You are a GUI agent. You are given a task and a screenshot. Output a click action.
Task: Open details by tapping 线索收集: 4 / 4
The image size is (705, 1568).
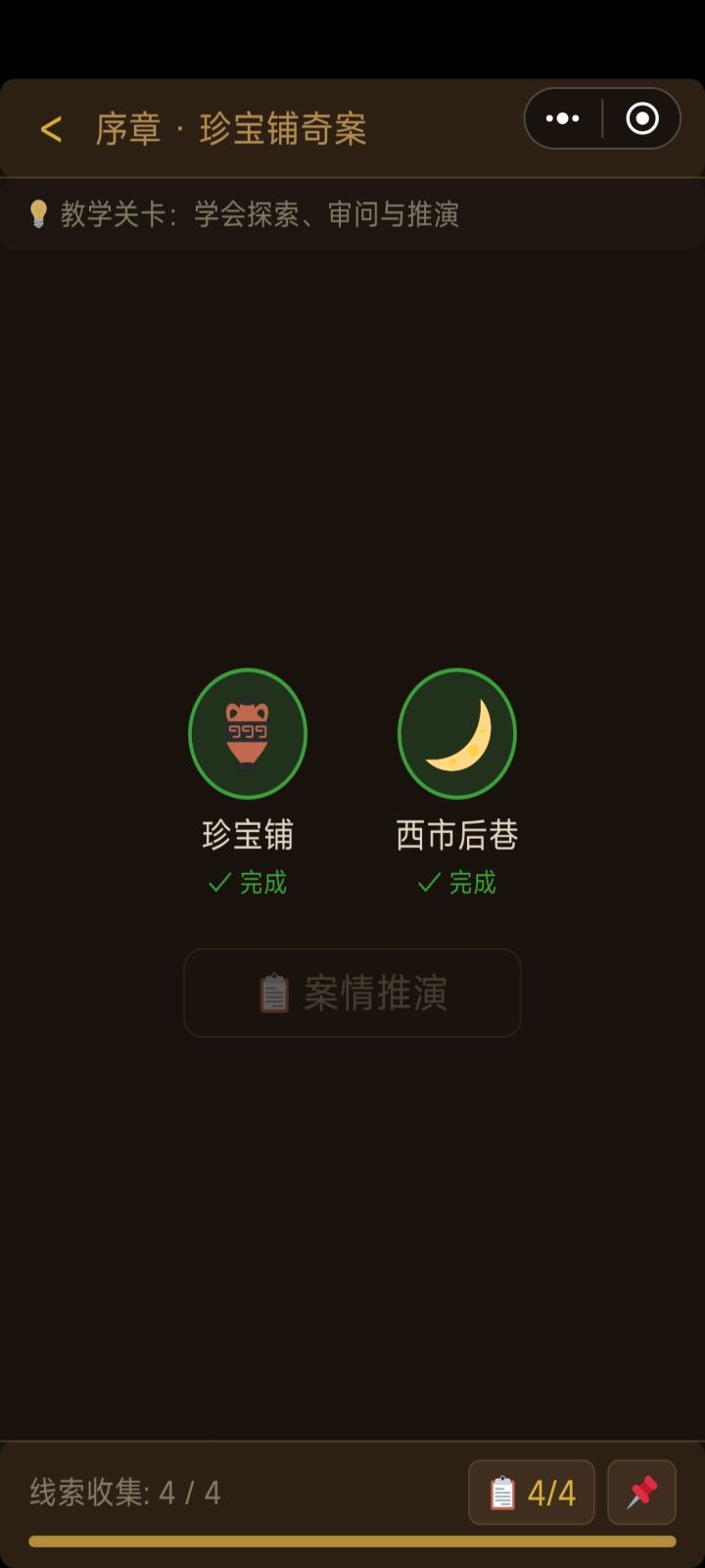123,1493
